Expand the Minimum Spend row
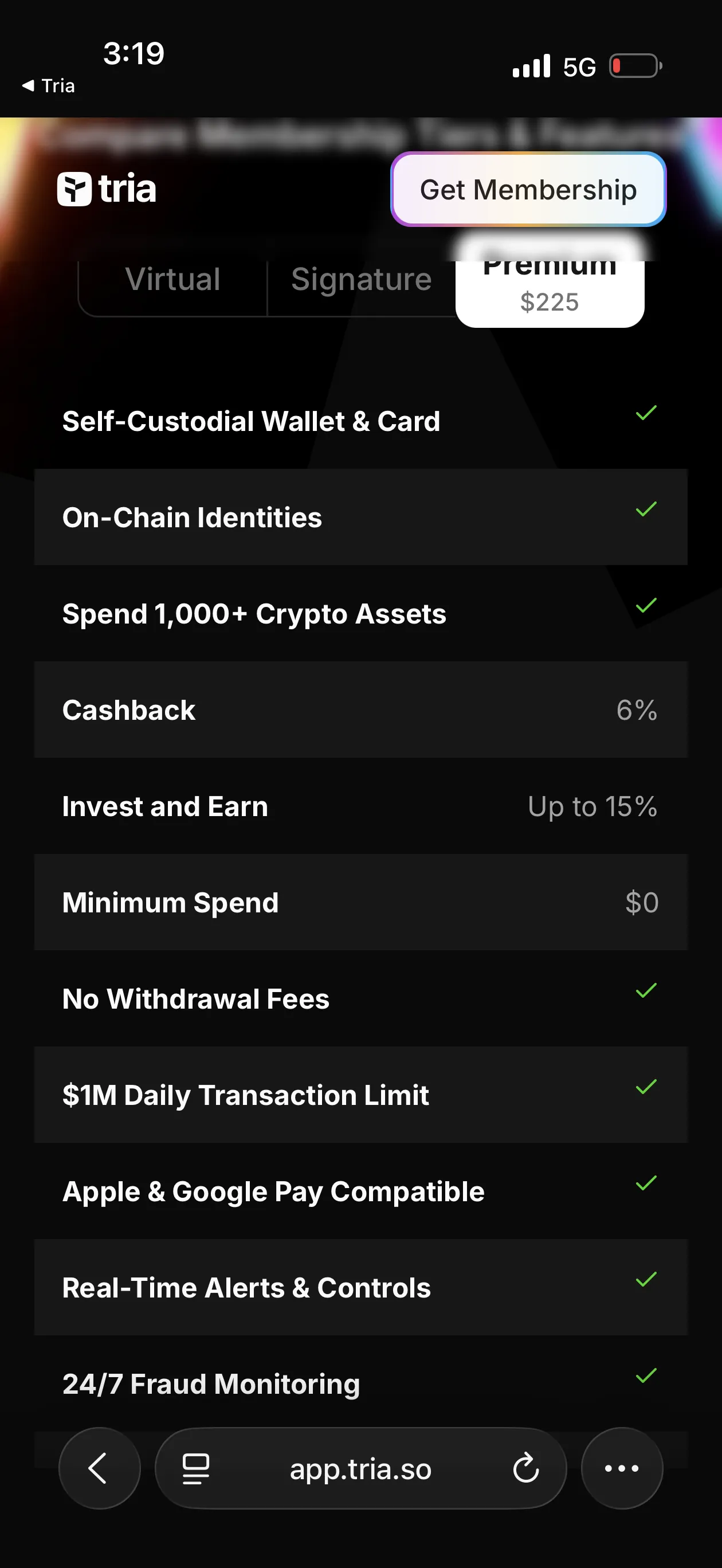722x1568 pixels. point(361,903)
